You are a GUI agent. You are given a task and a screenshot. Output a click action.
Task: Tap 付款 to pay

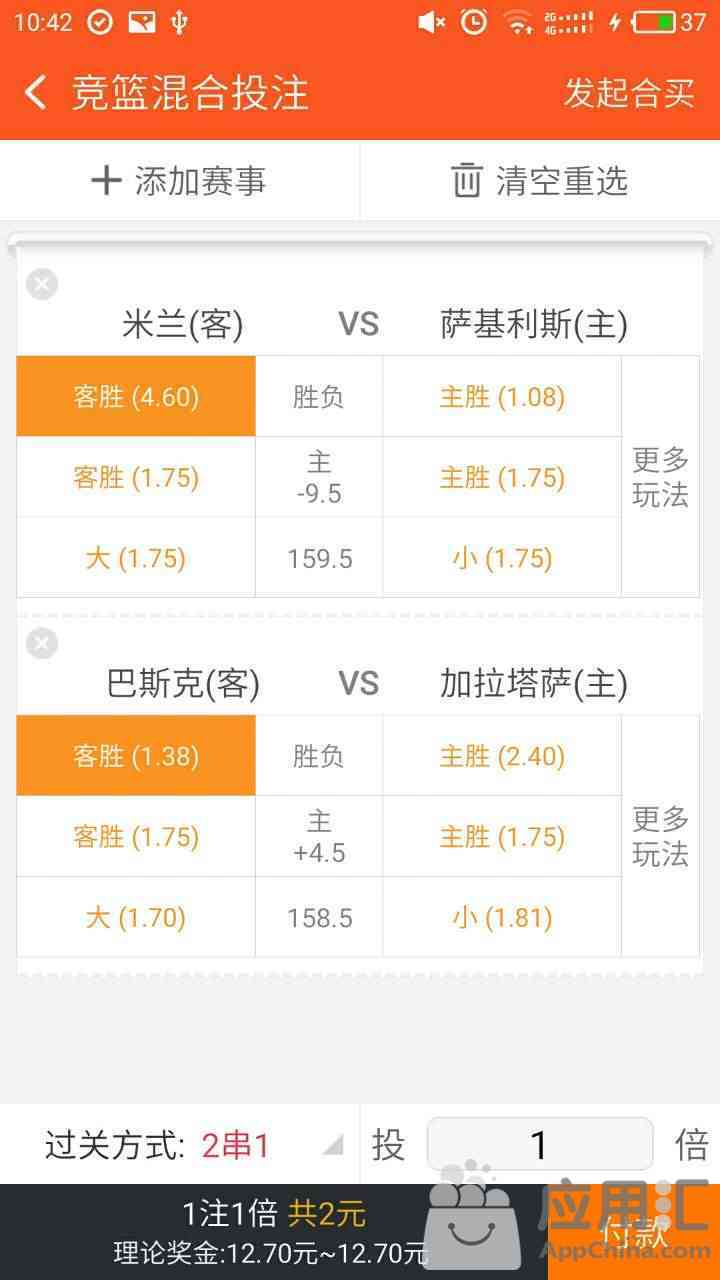click(x=634, y=1232)
